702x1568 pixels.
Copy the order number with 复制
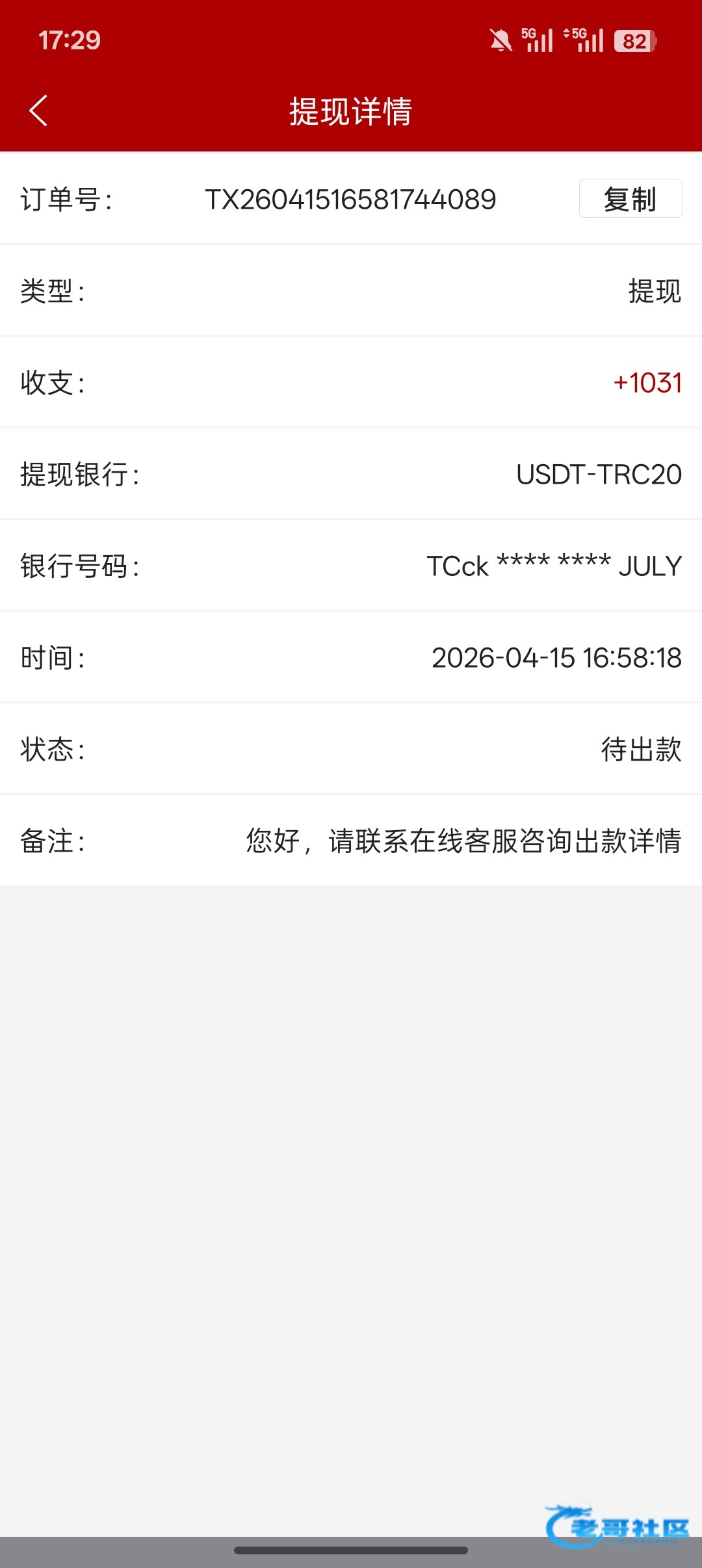point(630,199)
